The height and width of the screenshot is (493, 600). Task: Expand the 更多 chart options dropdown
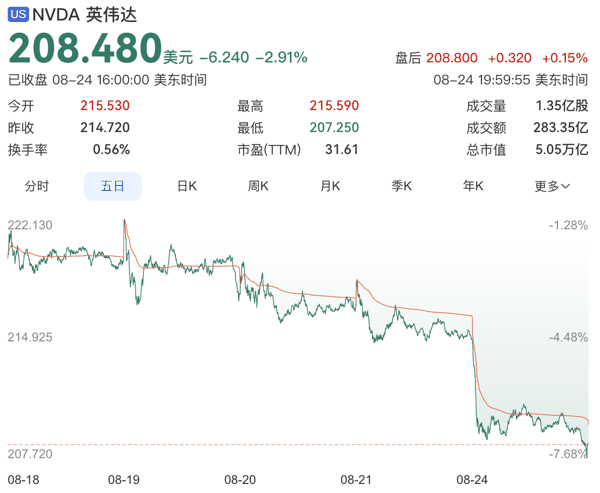pos(552,186)
